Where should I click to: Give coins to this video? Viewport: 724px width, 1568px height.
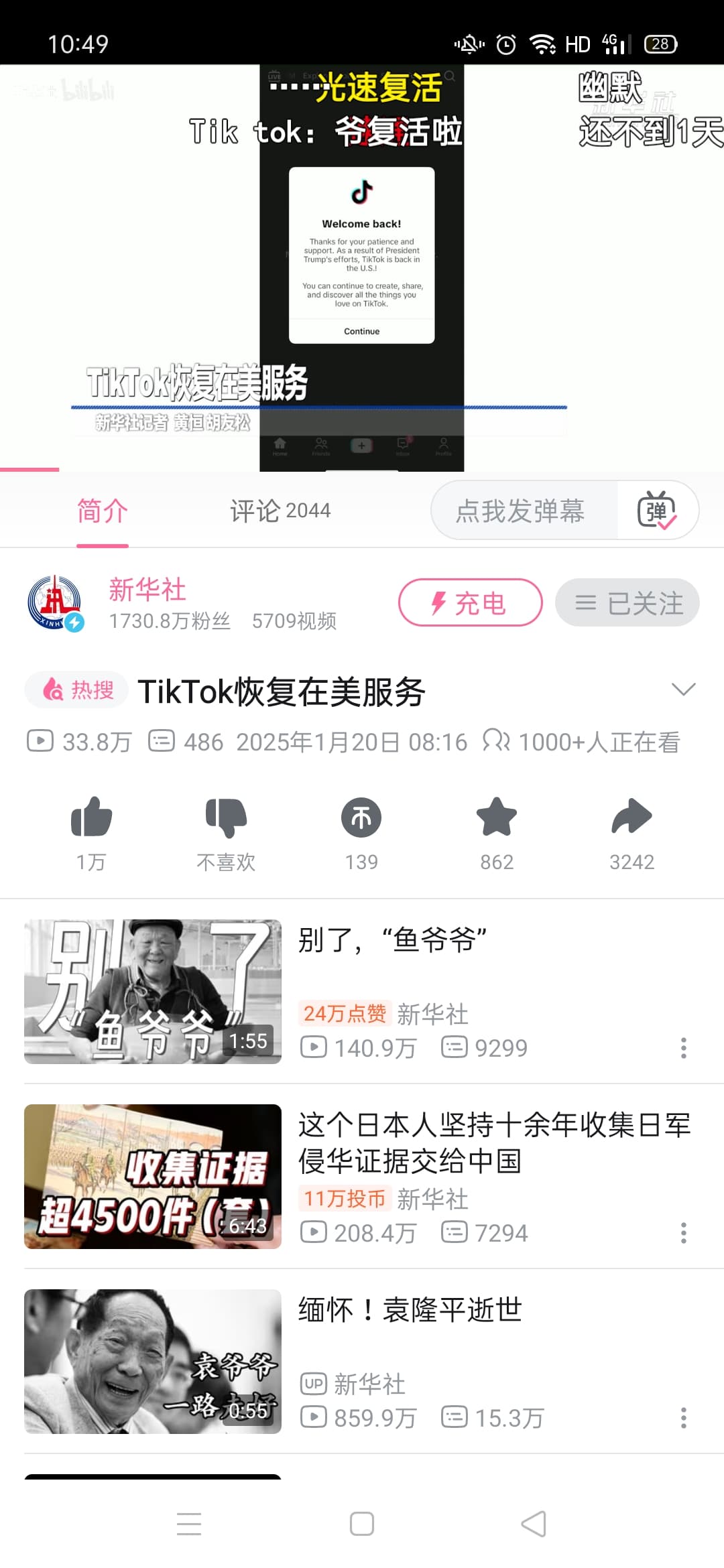point(361,818)
